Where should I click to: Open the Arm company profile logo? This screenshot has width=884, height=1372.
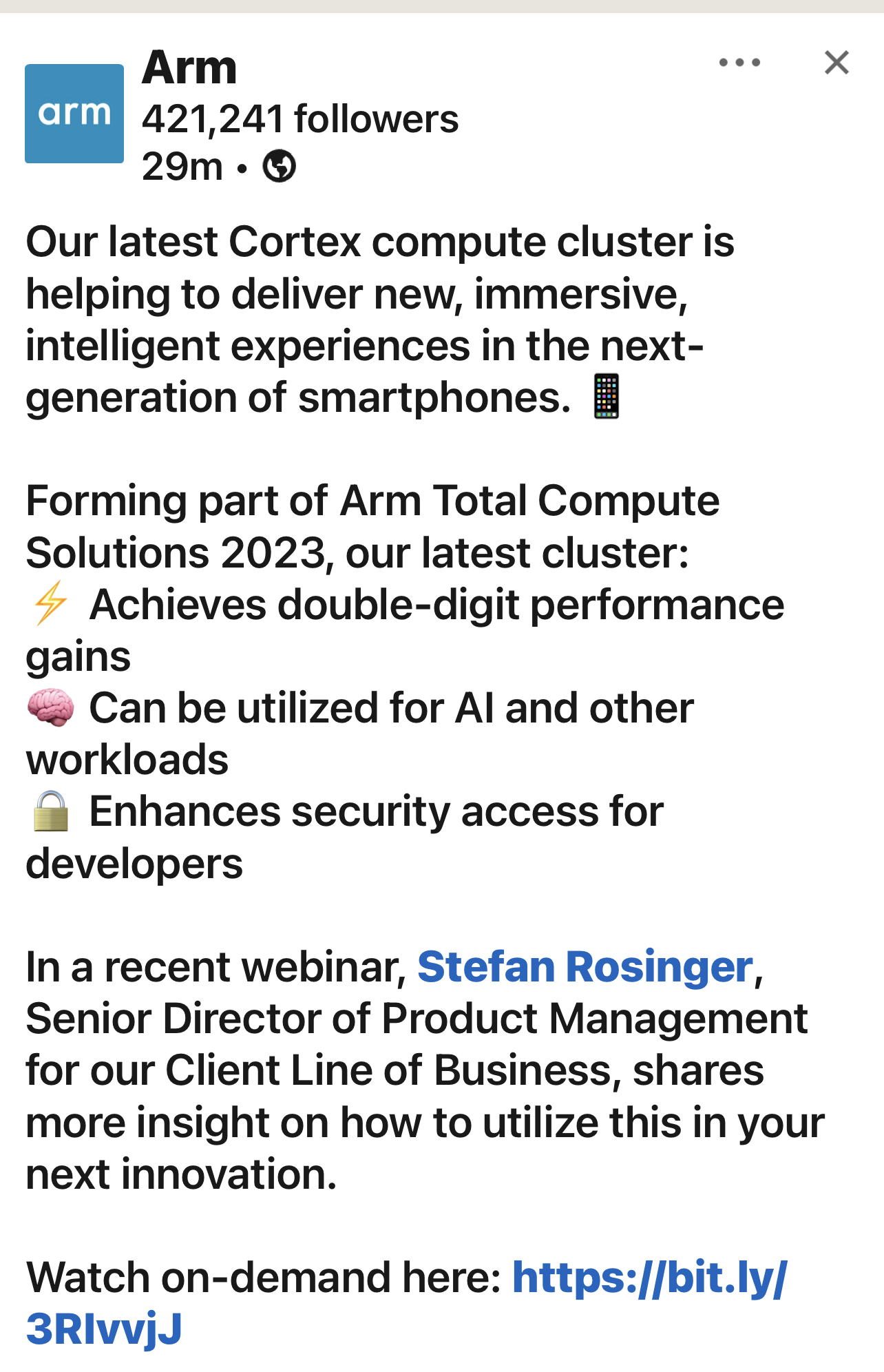click(x=74, y=114)
